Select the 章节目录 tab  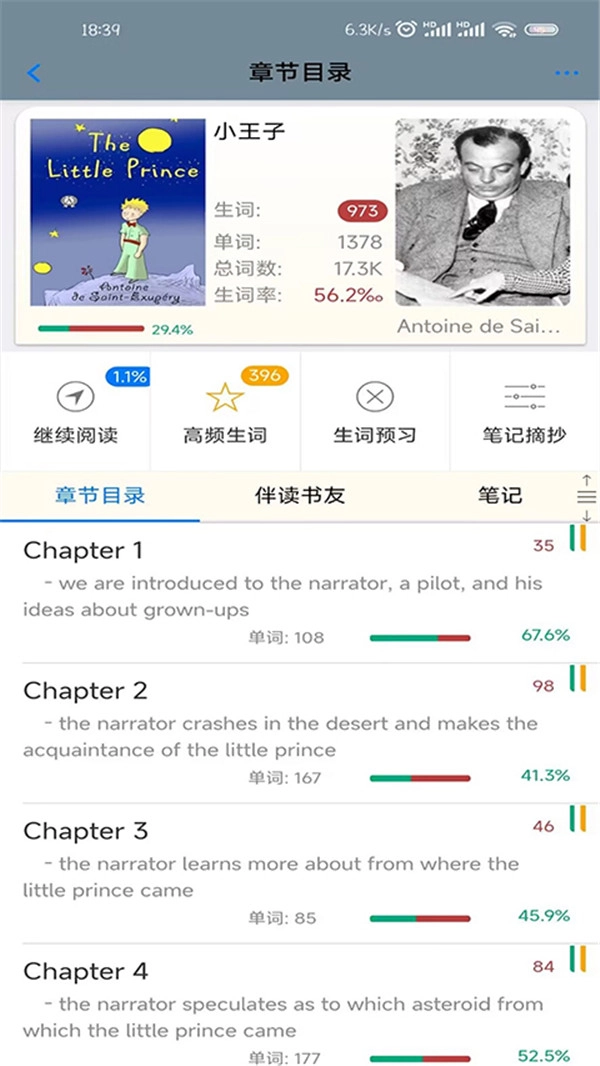pos(100,496)
